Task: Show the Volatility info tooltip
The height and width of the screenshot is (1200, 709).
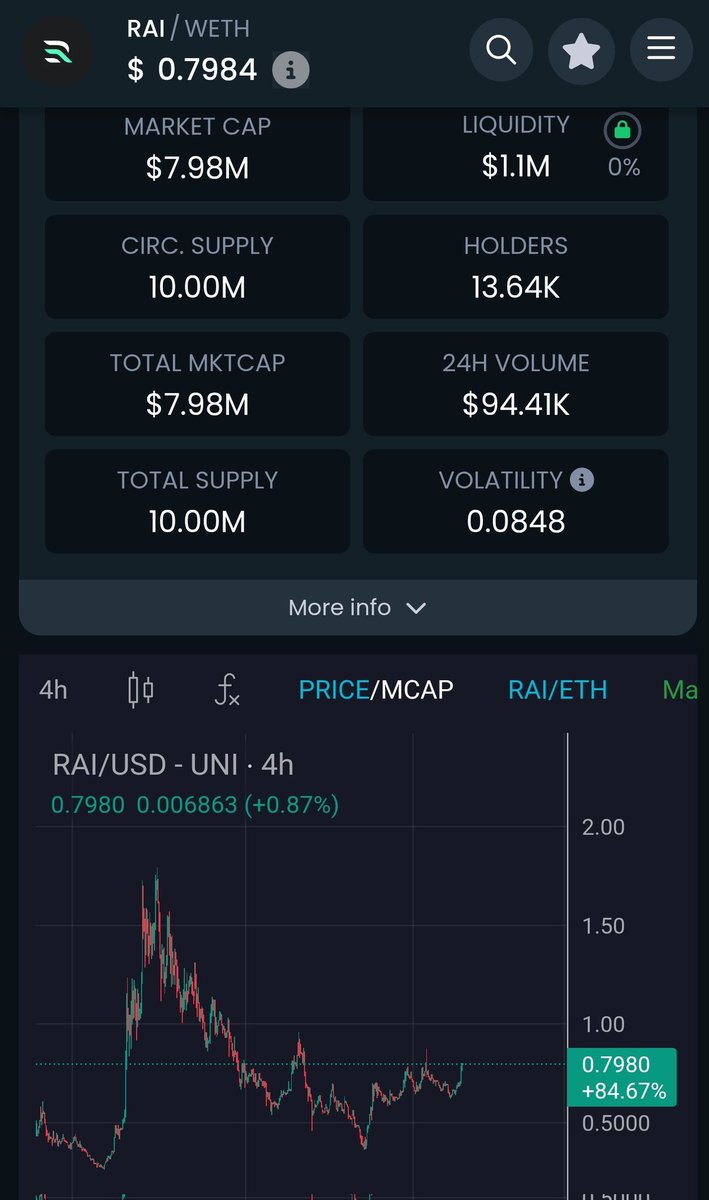Action: [x=582, y=480]
